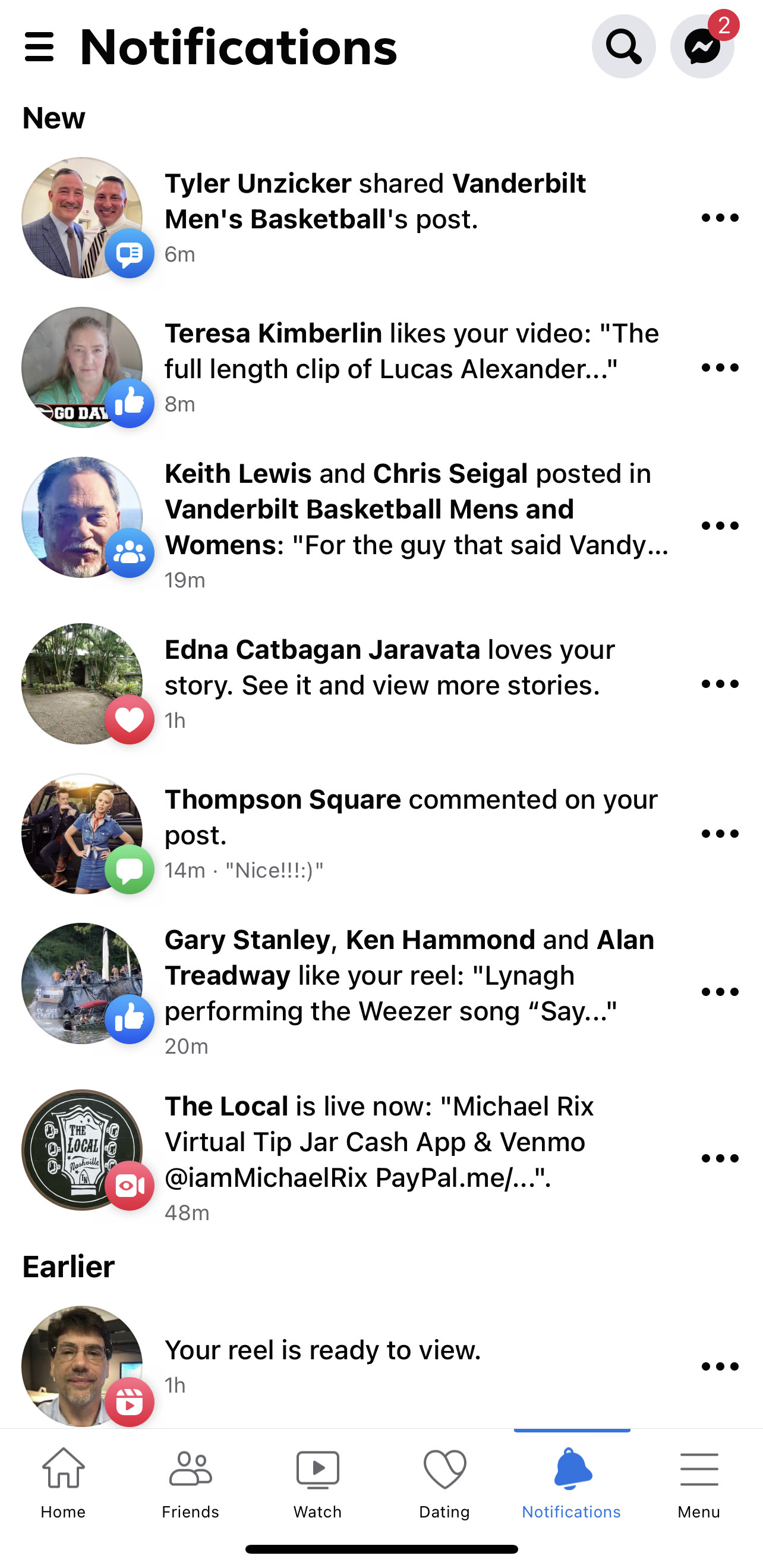The width and height of the screenshot is (763, 1568).
Task: Select the Notifications tab
Action: tap(572, 1483)
